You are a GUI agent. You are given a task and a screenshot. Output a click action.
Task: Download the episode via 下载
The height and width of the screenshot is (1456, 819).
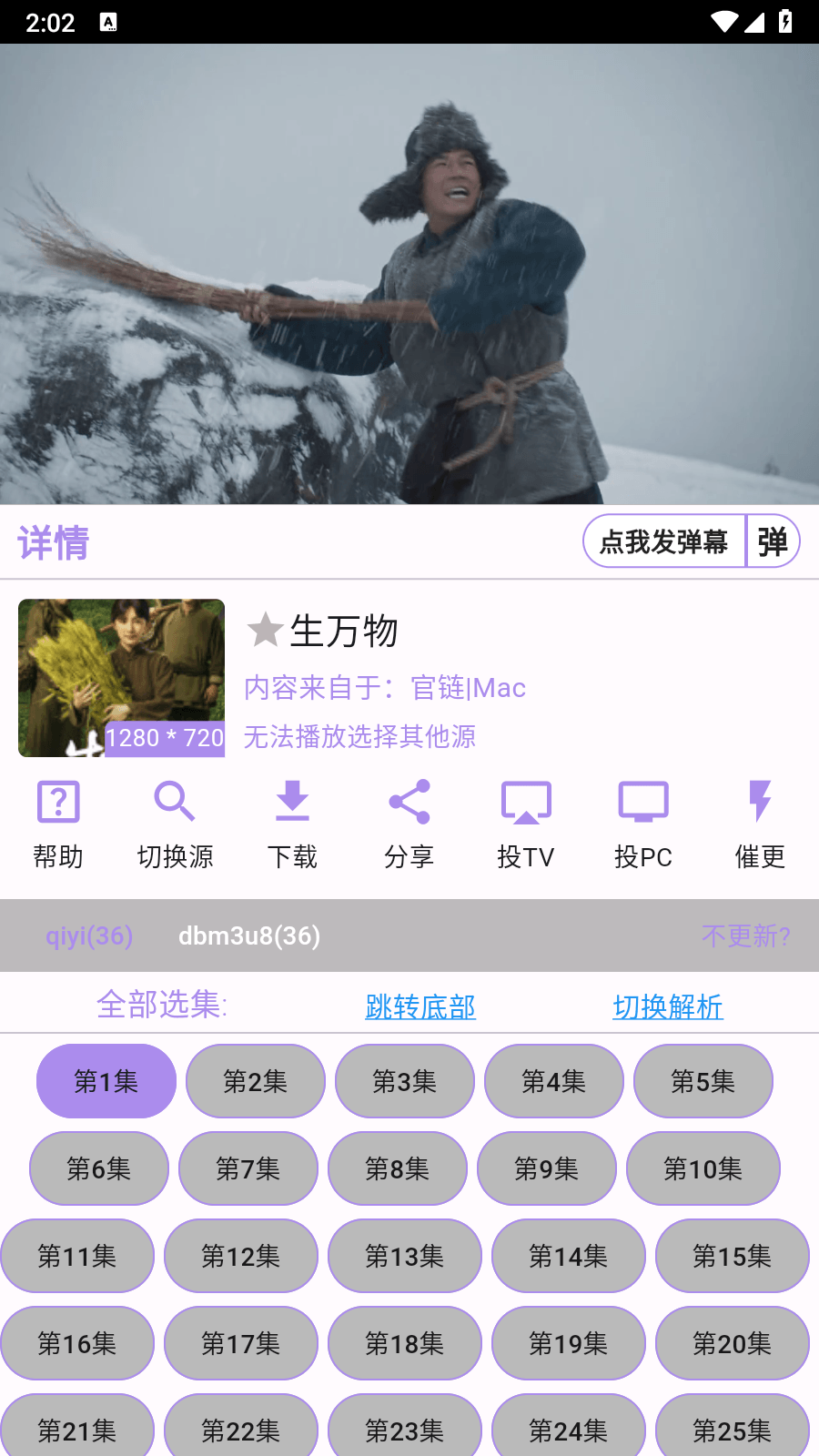coord(292,824)
